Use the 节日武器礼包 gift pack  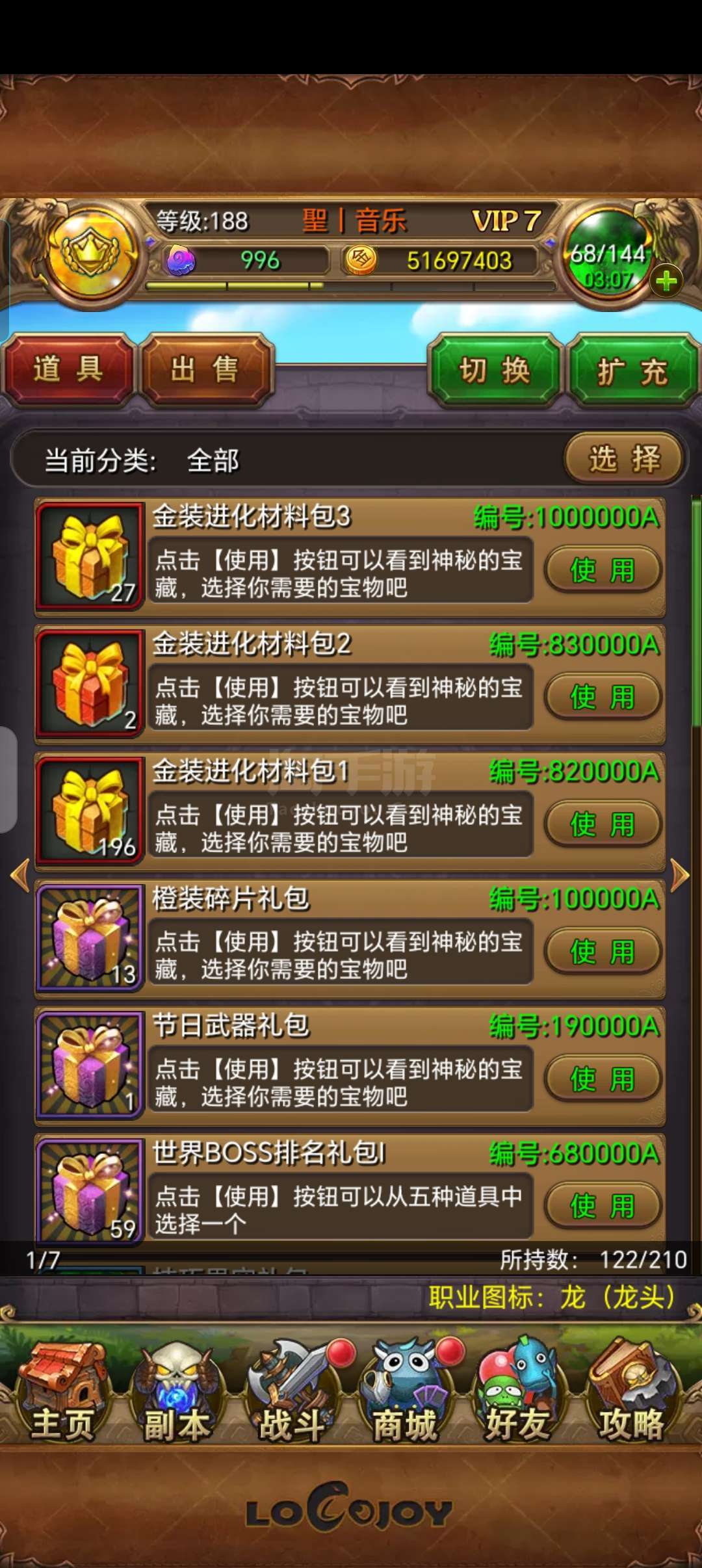point(603,1079)
